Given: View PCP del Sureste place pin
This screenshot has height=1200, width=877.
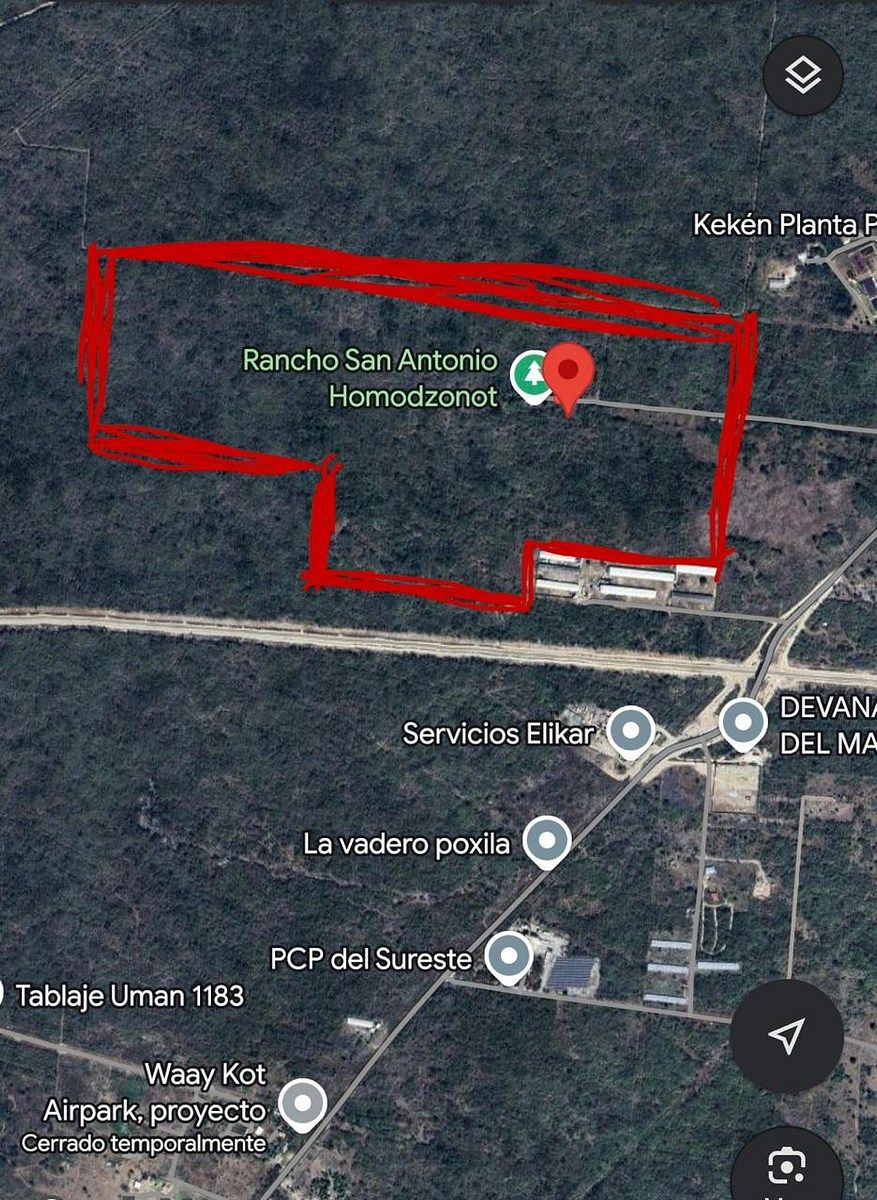Looking at the screenshot, I should click(509, 956).
